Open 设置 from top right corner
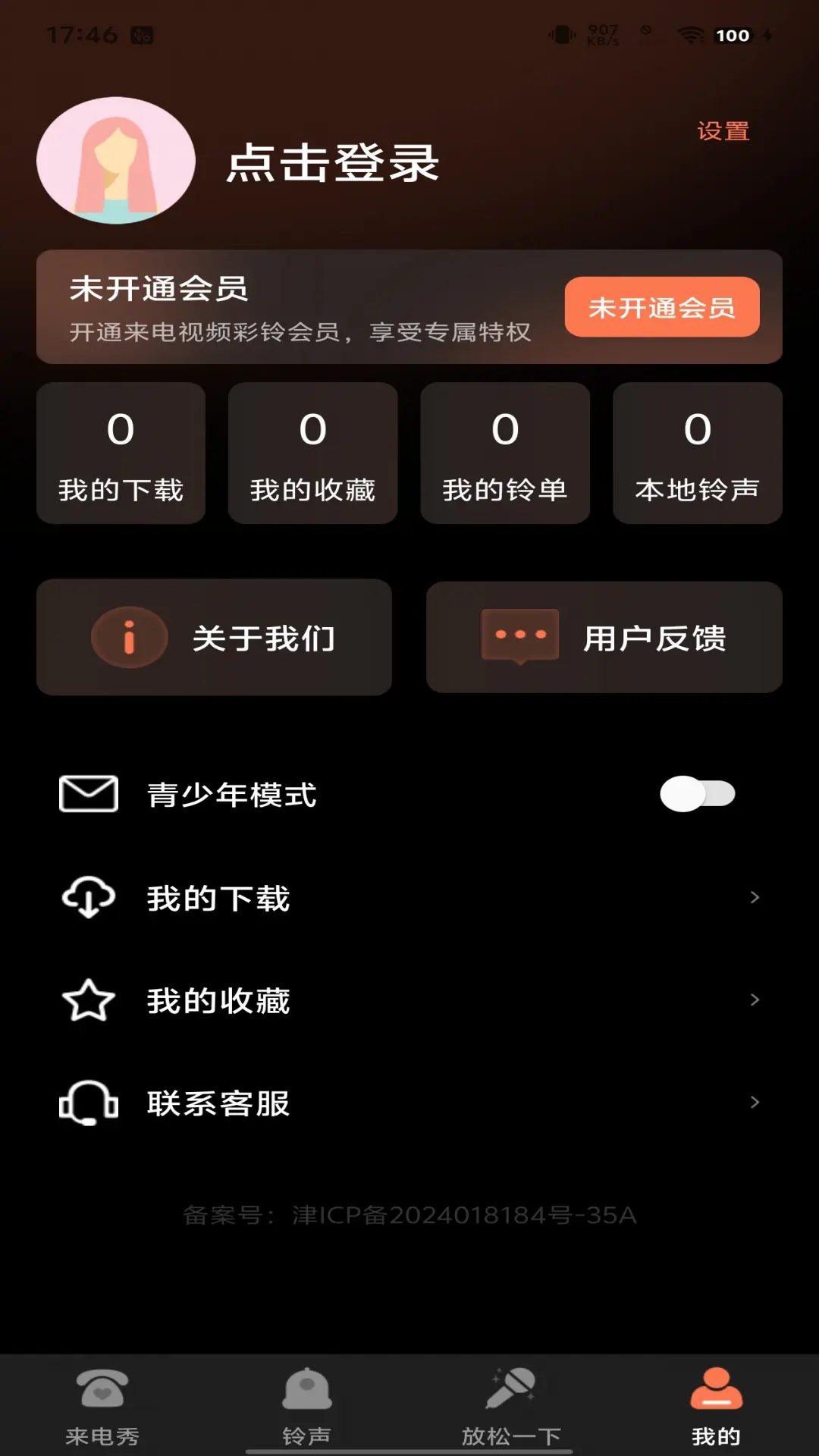The width and height of the screenshot is (819, 1456). 723,130
